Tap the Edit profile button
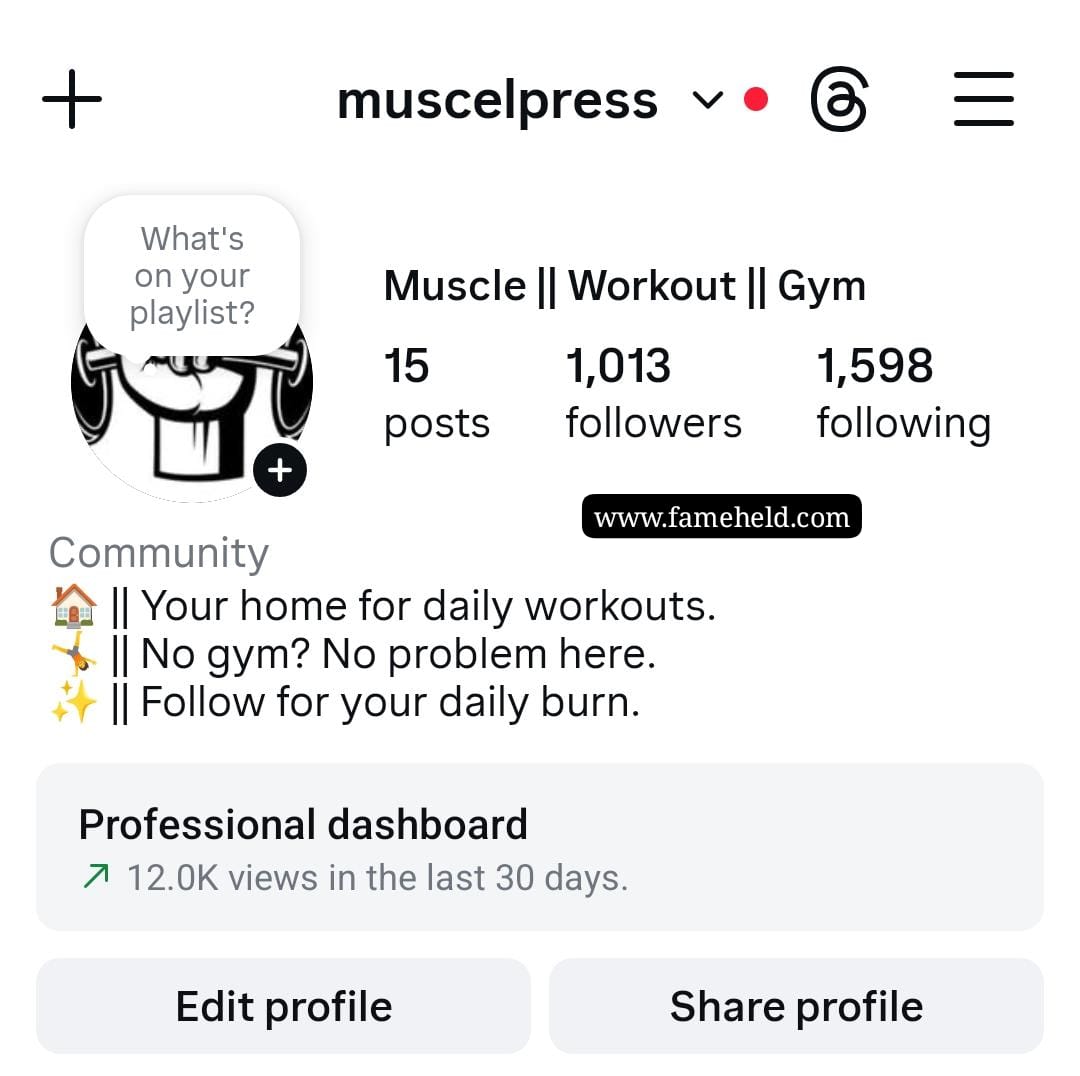 point(284,1006)
